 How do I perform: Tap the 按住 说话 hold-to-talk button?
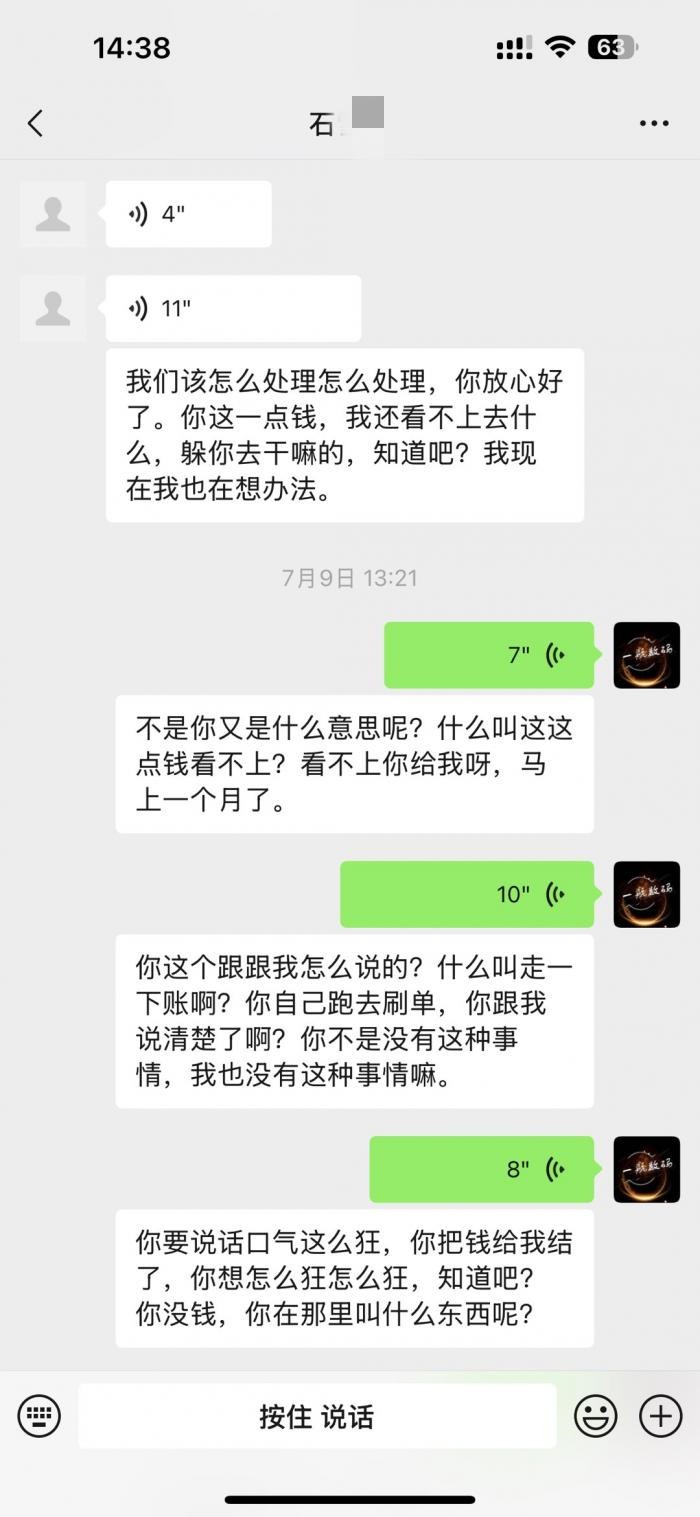coord(317,1416)
